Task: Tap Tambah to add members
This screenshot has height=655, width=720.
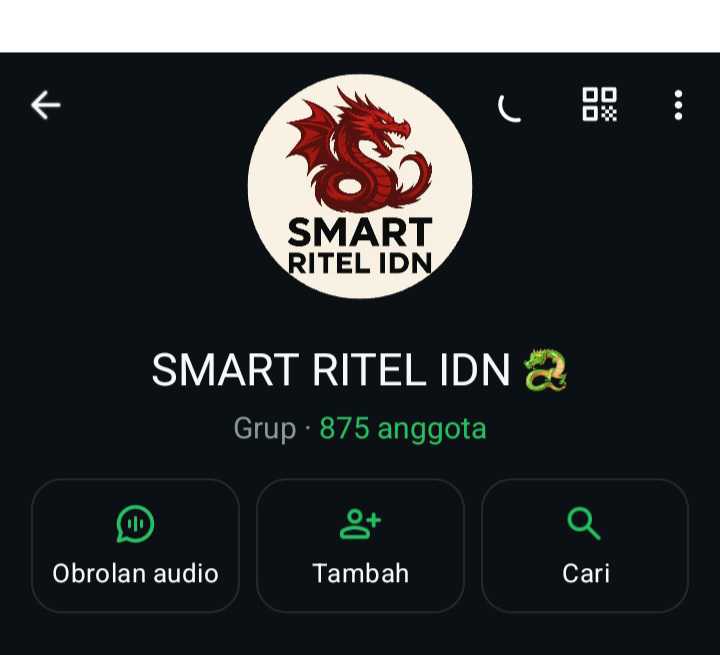Action: pyautogui.click(x=360, y=545)
